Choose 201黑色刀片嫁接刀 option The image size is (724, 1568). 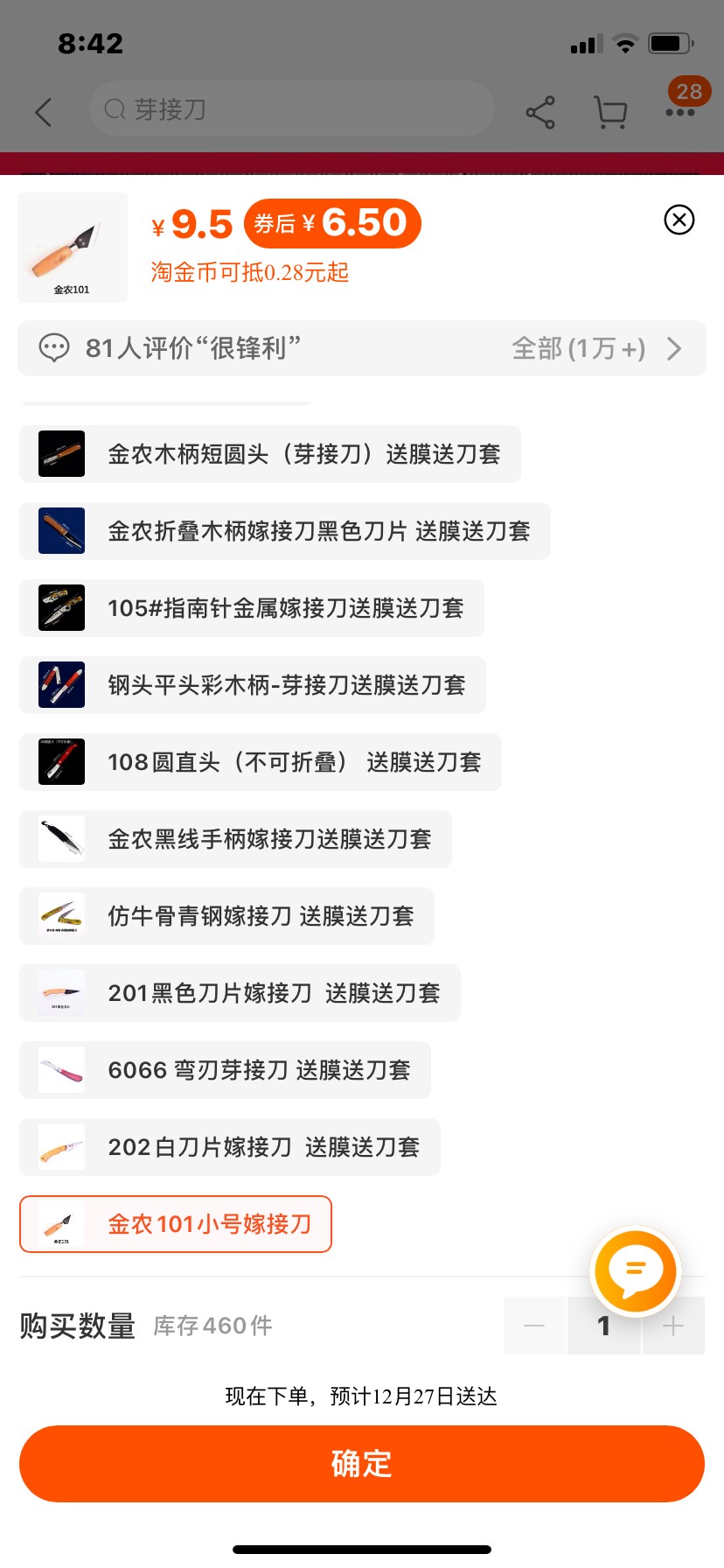coord(240,993)
